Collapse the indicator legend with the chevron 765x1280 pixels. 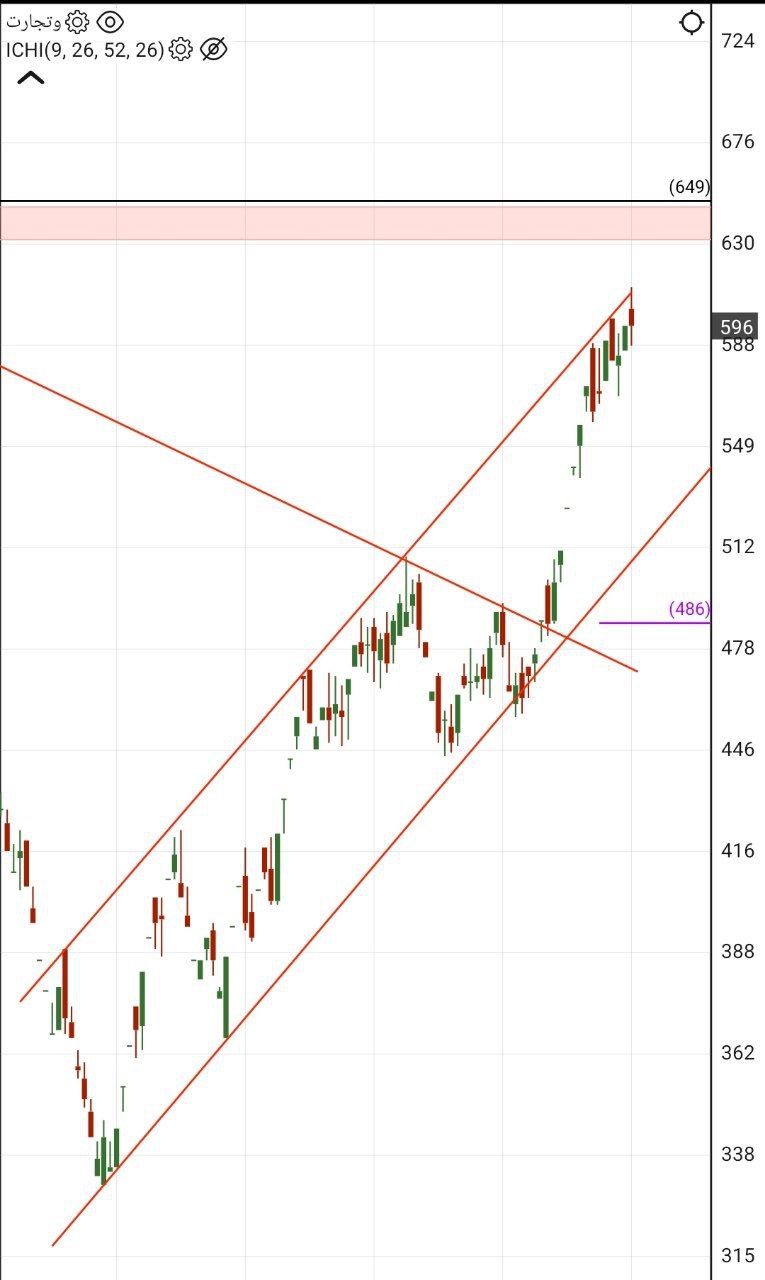click(28, 77)
